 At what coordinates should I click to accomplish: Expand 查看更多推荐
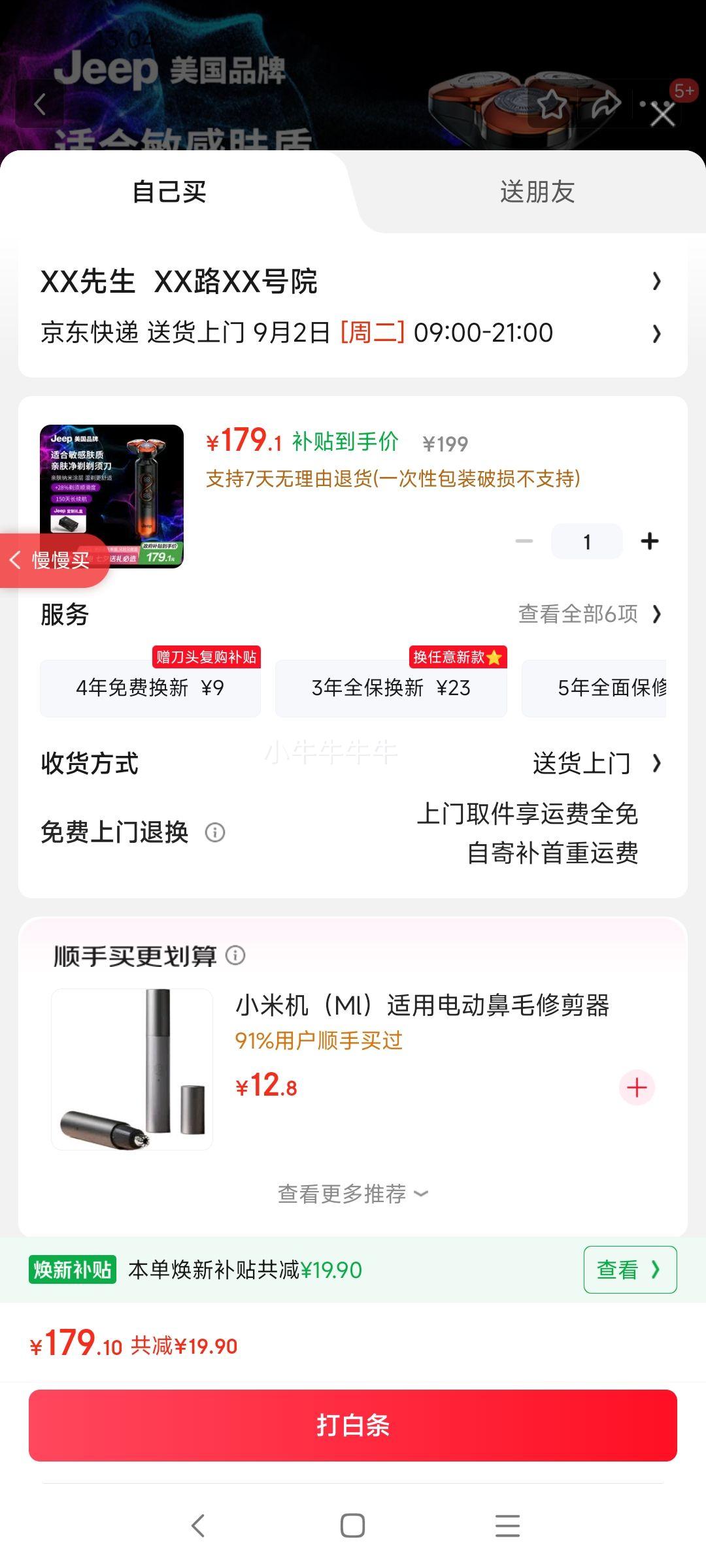click(352, 1194)
